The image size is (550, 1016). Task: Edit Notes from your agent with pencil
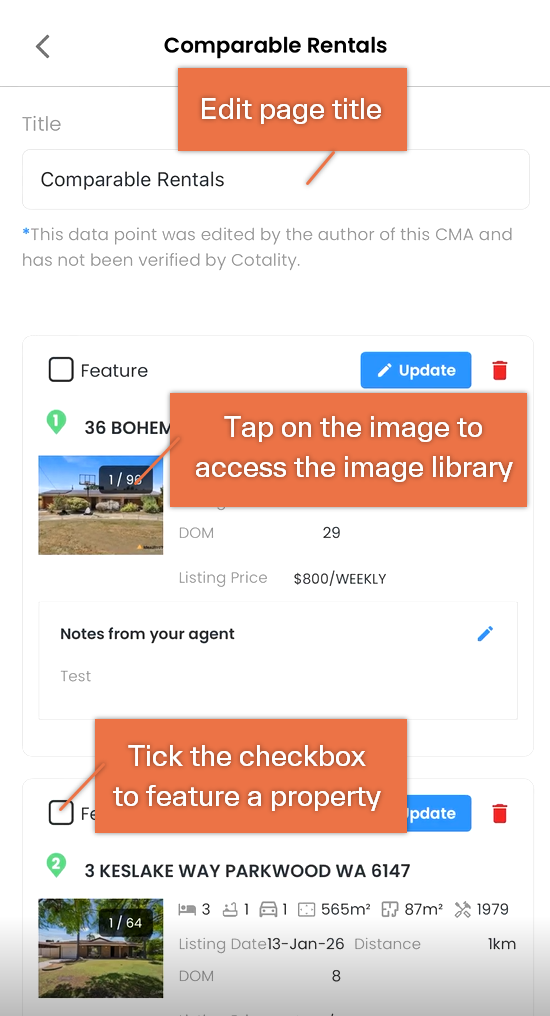(x=485, y=634)
